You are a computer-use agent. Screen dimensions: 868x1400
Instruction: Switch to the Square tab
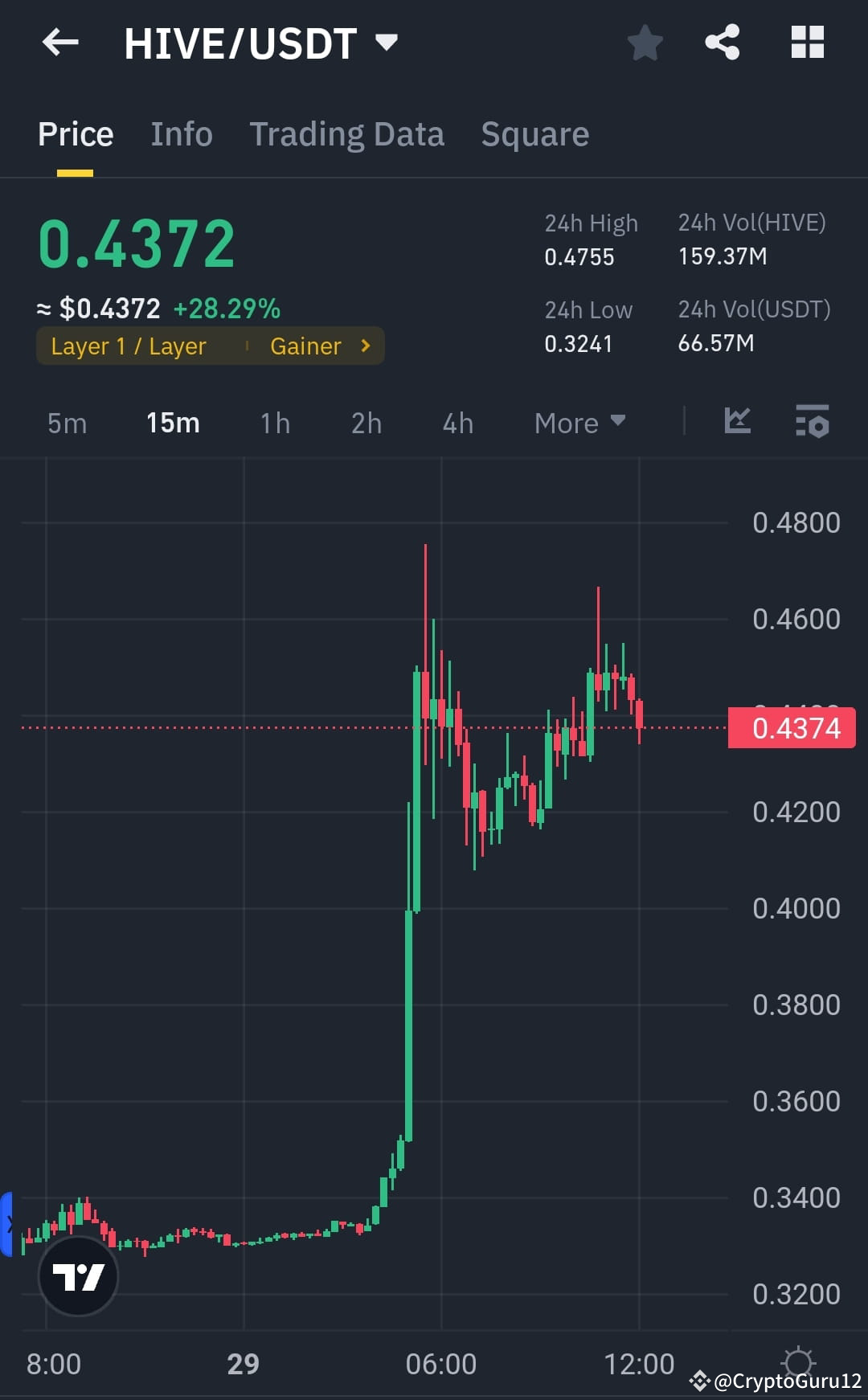(534, 133)
